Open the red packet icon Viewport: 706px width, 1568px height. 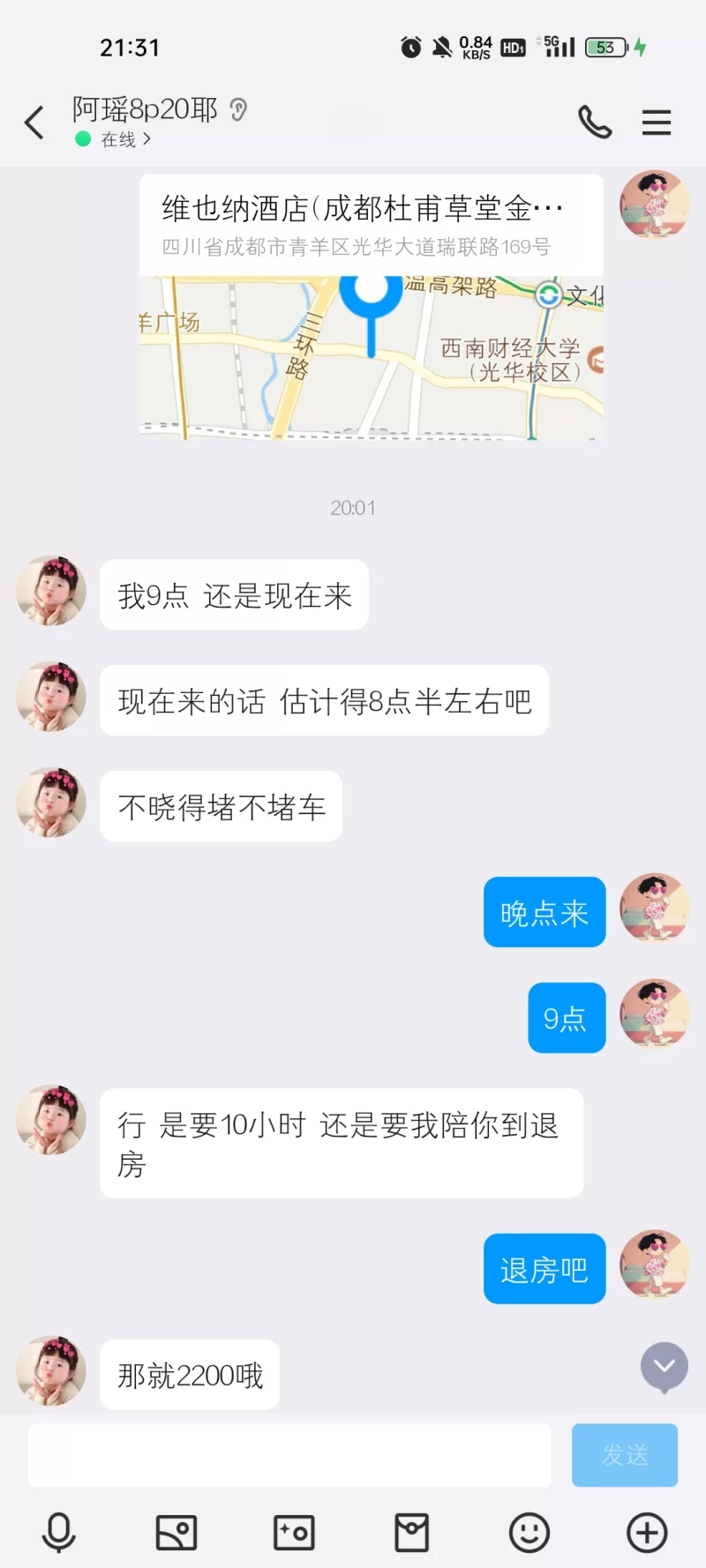tap(412, 1533)
